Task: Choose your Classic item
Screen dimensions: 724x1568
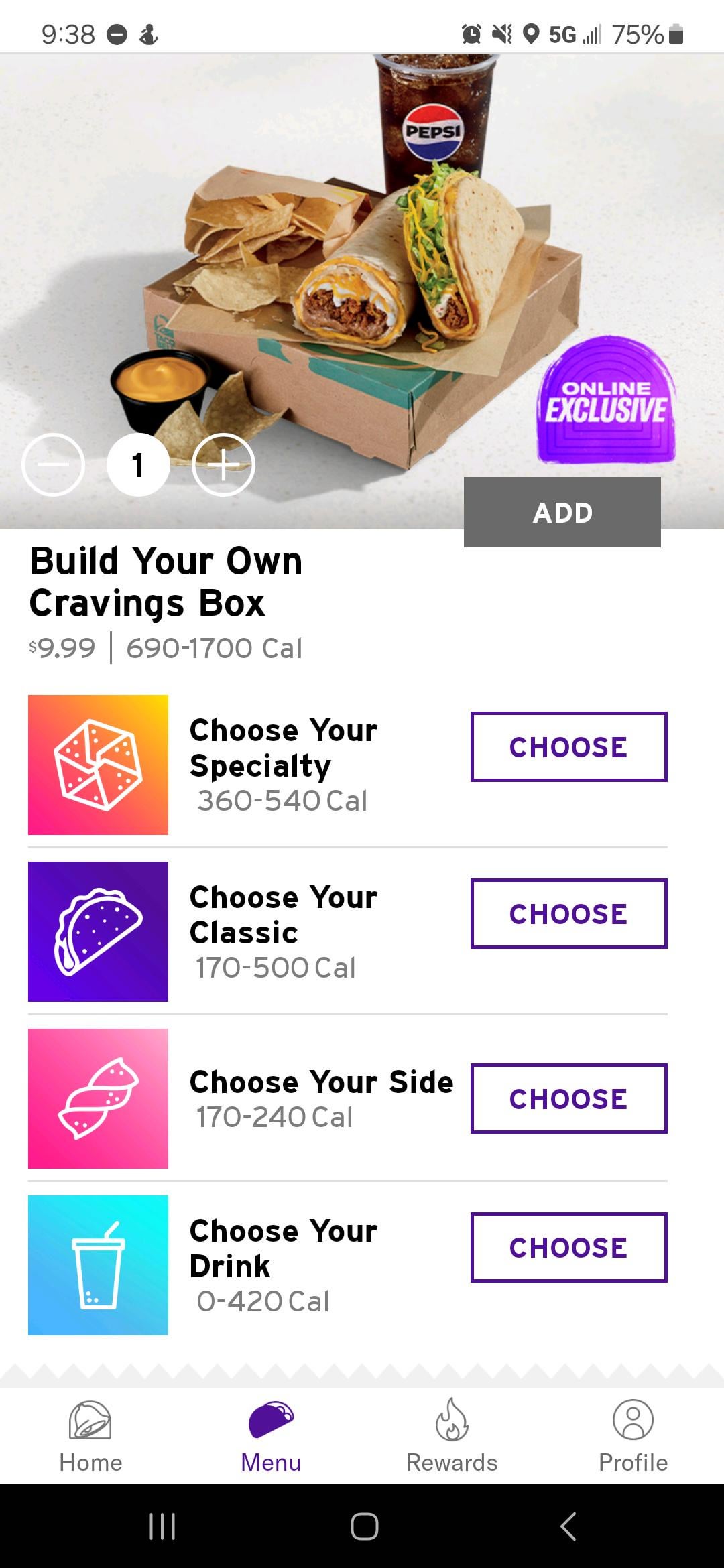Action: coord(568,913)
